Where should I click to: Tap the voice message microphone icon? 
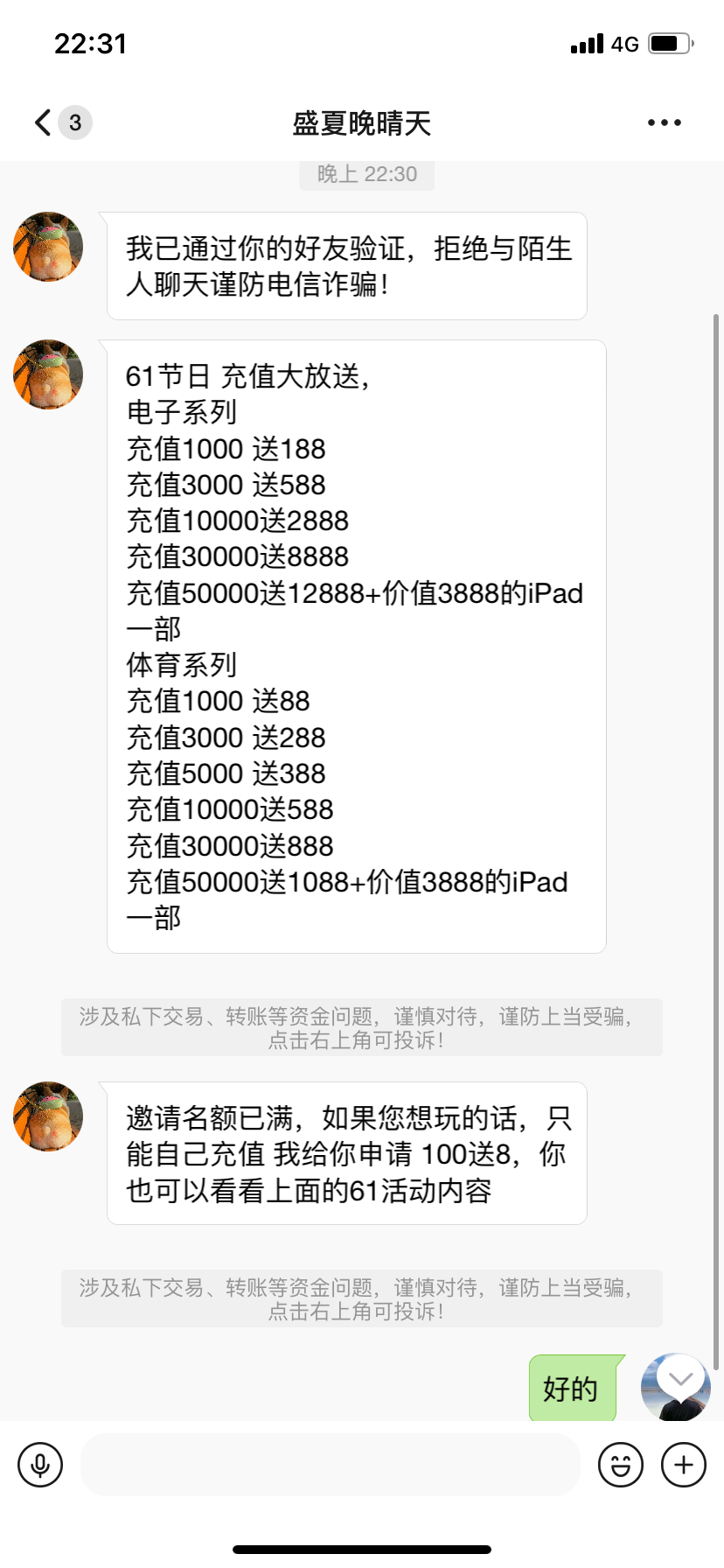click(40, 1464)
